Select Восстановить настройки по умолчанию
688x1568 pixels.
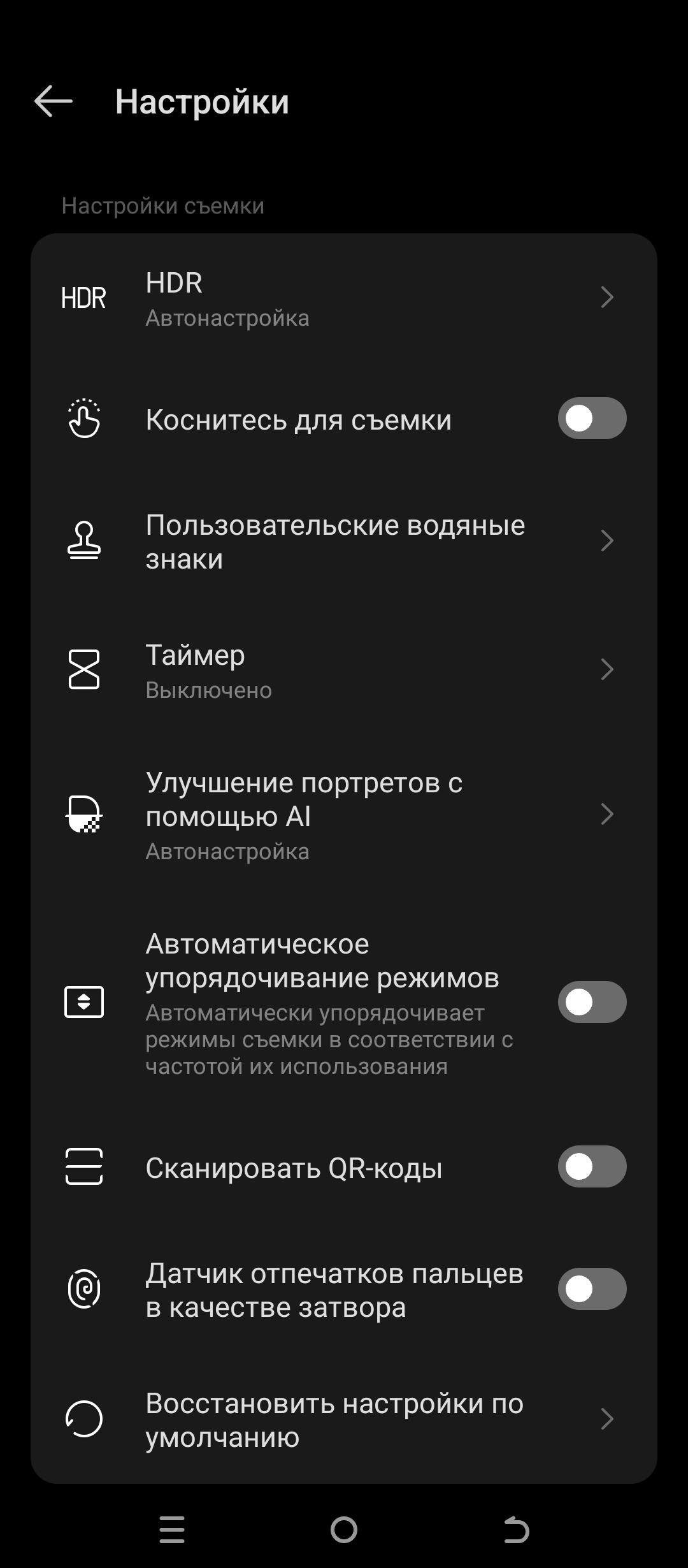coord(344,1419)
